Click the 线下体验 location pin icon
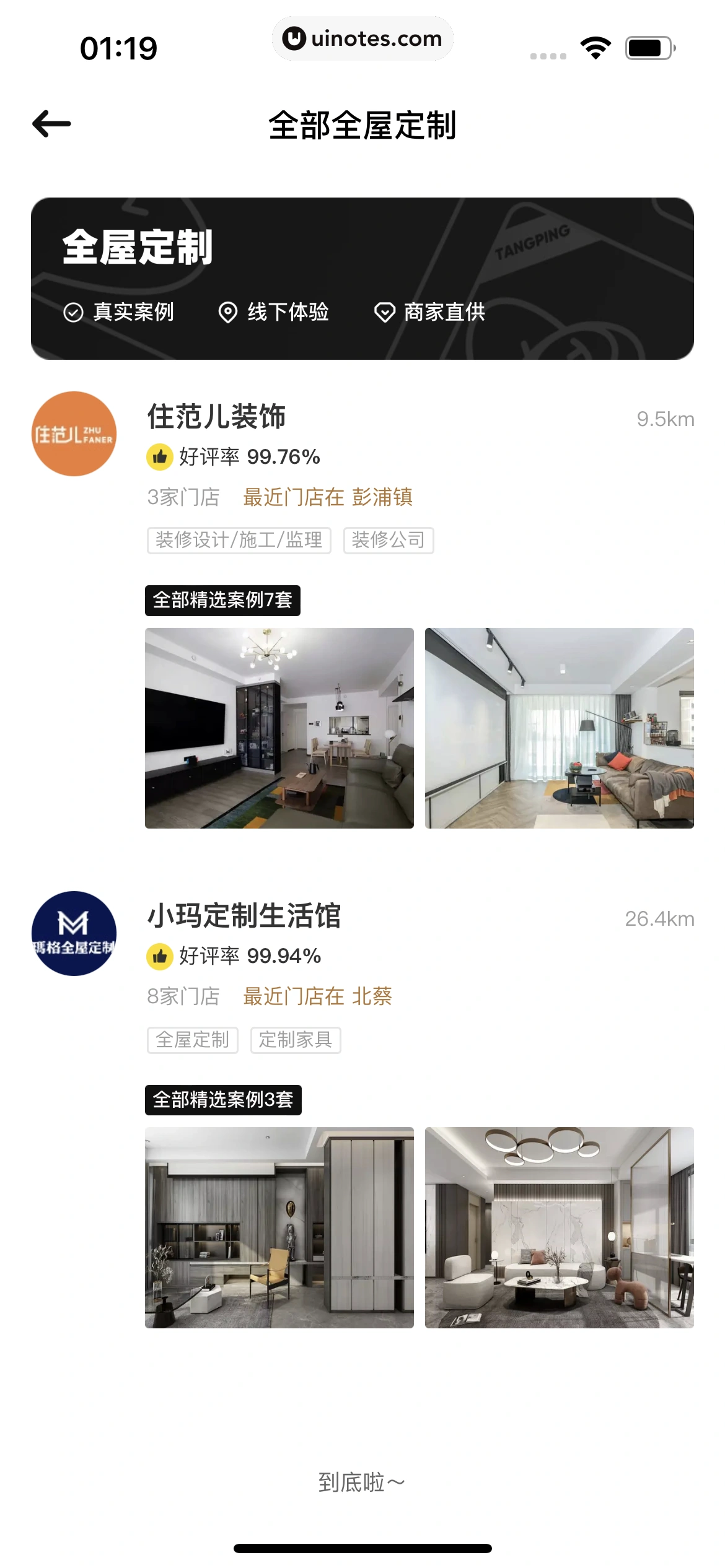This screenshot has height=1568, width=725. [227, 313]
